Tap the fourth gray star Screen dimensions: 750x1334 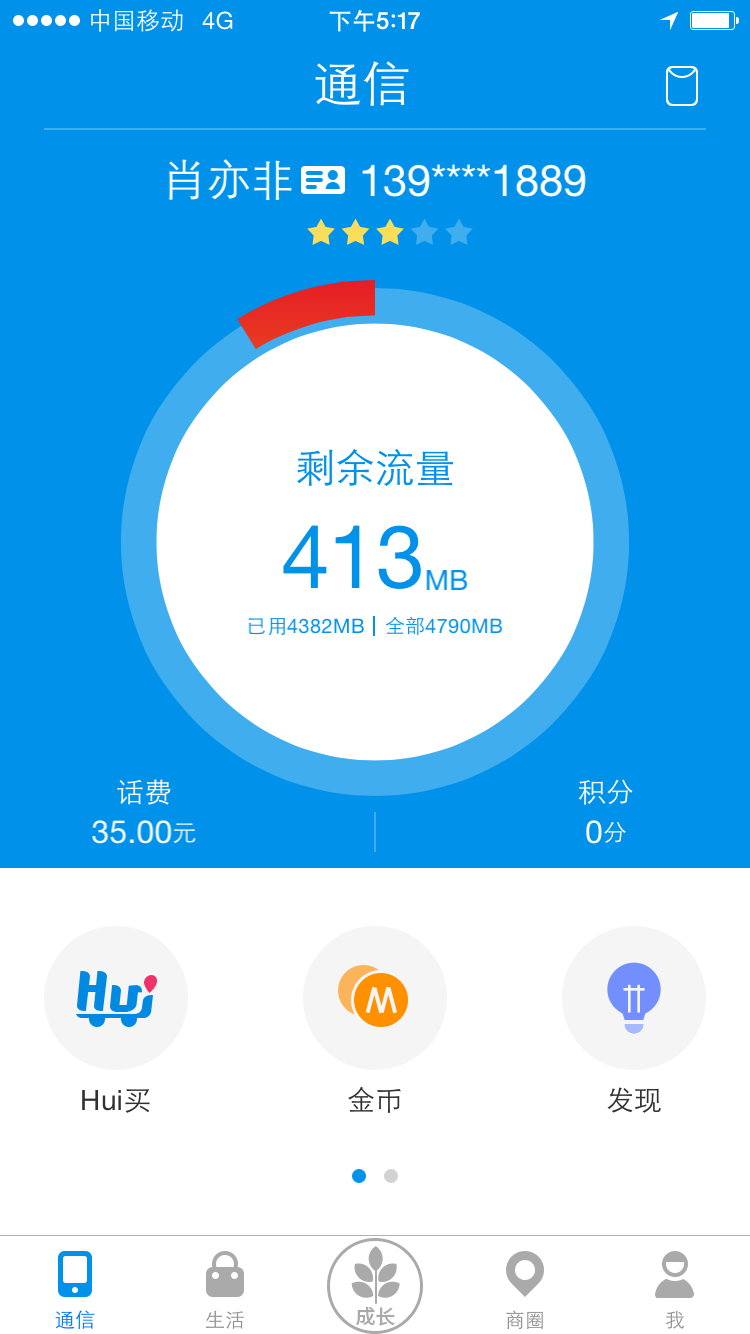click(423, 231)
